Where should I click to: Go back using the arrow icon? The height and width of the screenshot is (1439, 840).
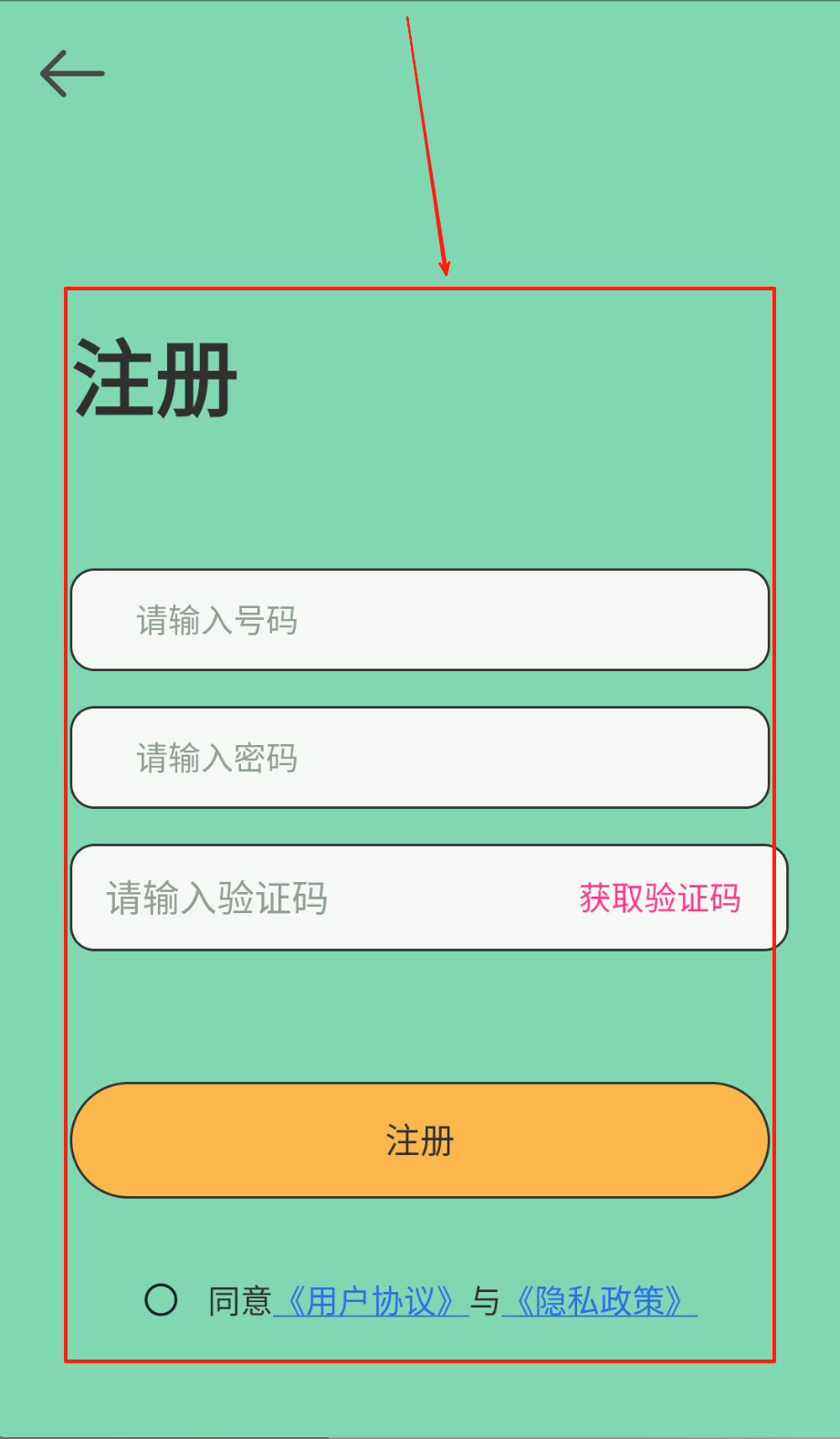(72, 73)
